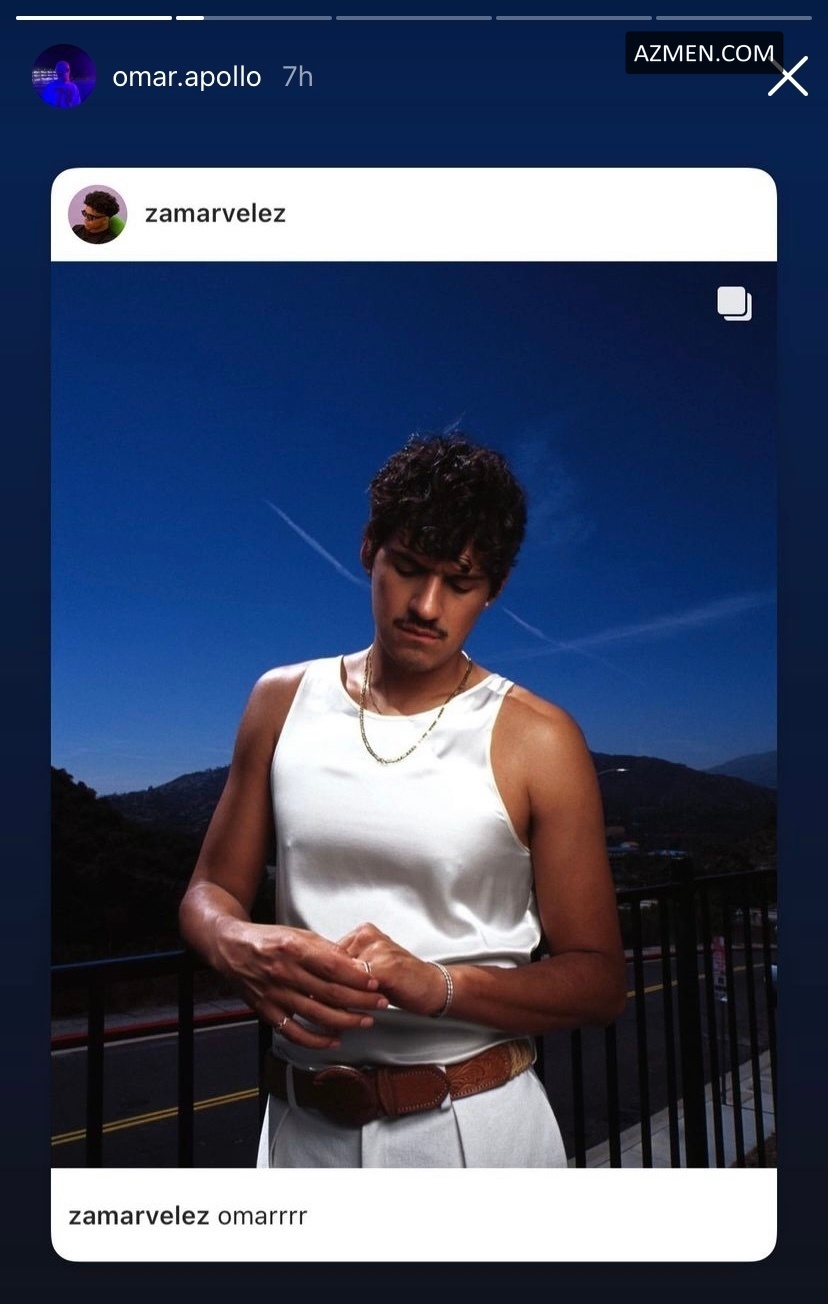Visit zamarvelez's profile from the post header
This screenshot has width=828, height=1304.
215,214
